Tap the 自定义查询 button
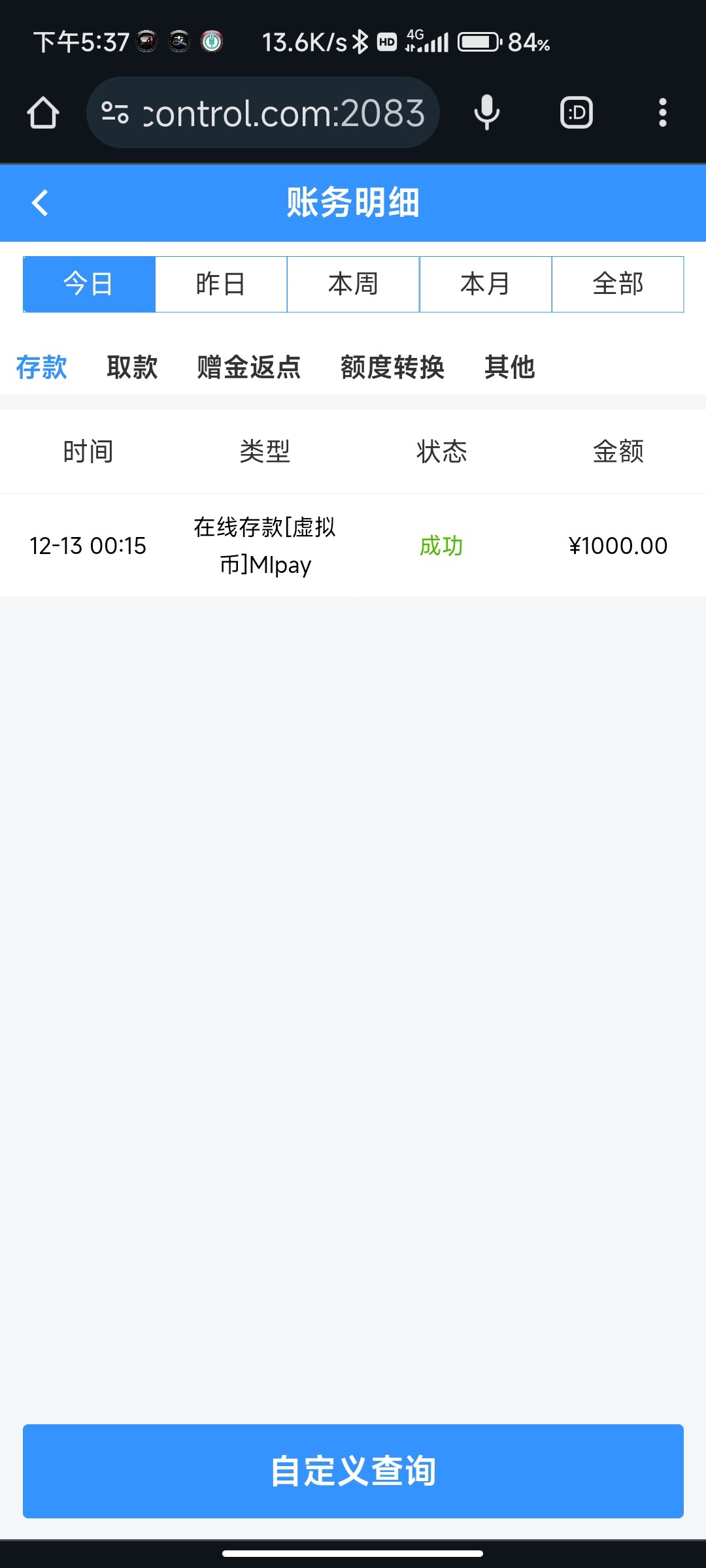Image resolution: width=706 pixels, height=1568 pixels. coord(353,1471)
